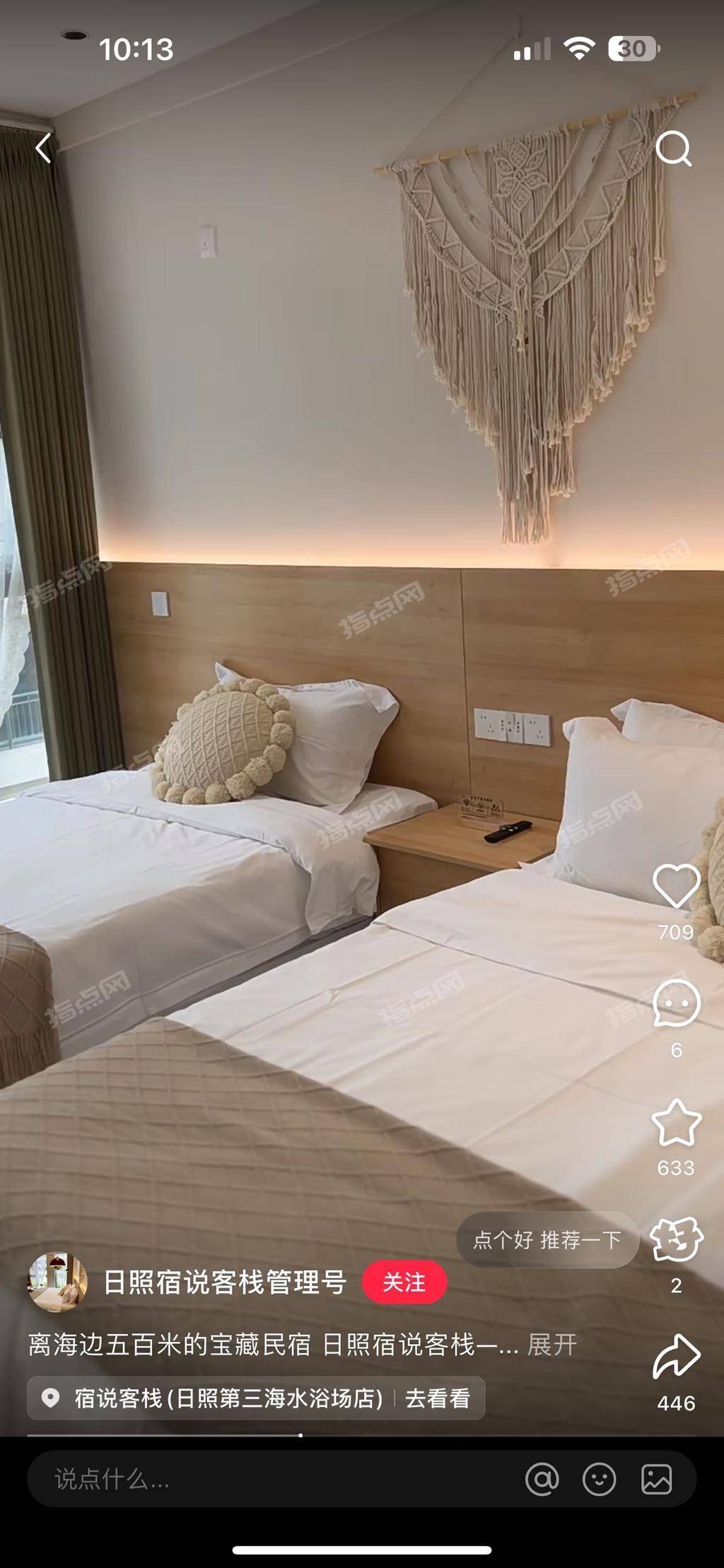Open location 宿说客栈(日照第三海水浴场店)

[x=228, y=1398]
